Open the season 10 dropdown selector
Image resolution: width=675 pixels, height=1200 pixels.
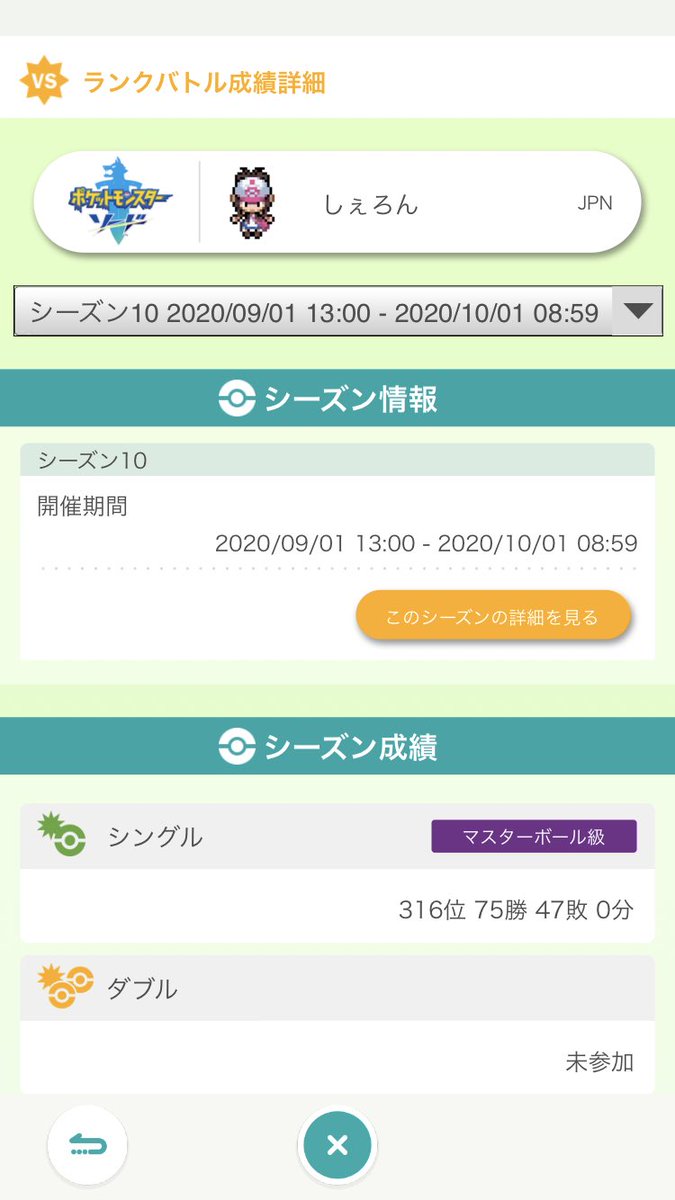point(337,312)
